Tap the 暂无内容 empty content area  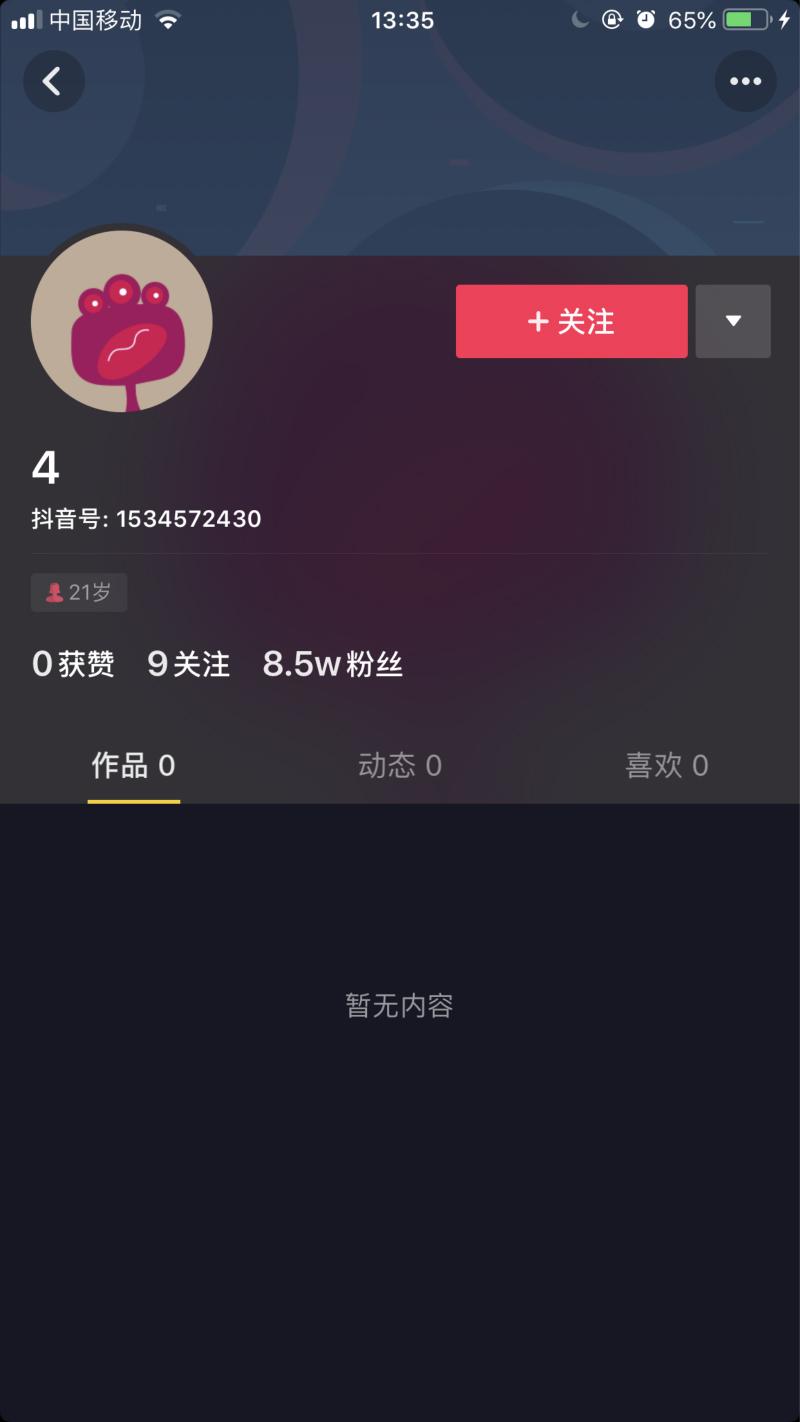click(x=399, y=1005)
